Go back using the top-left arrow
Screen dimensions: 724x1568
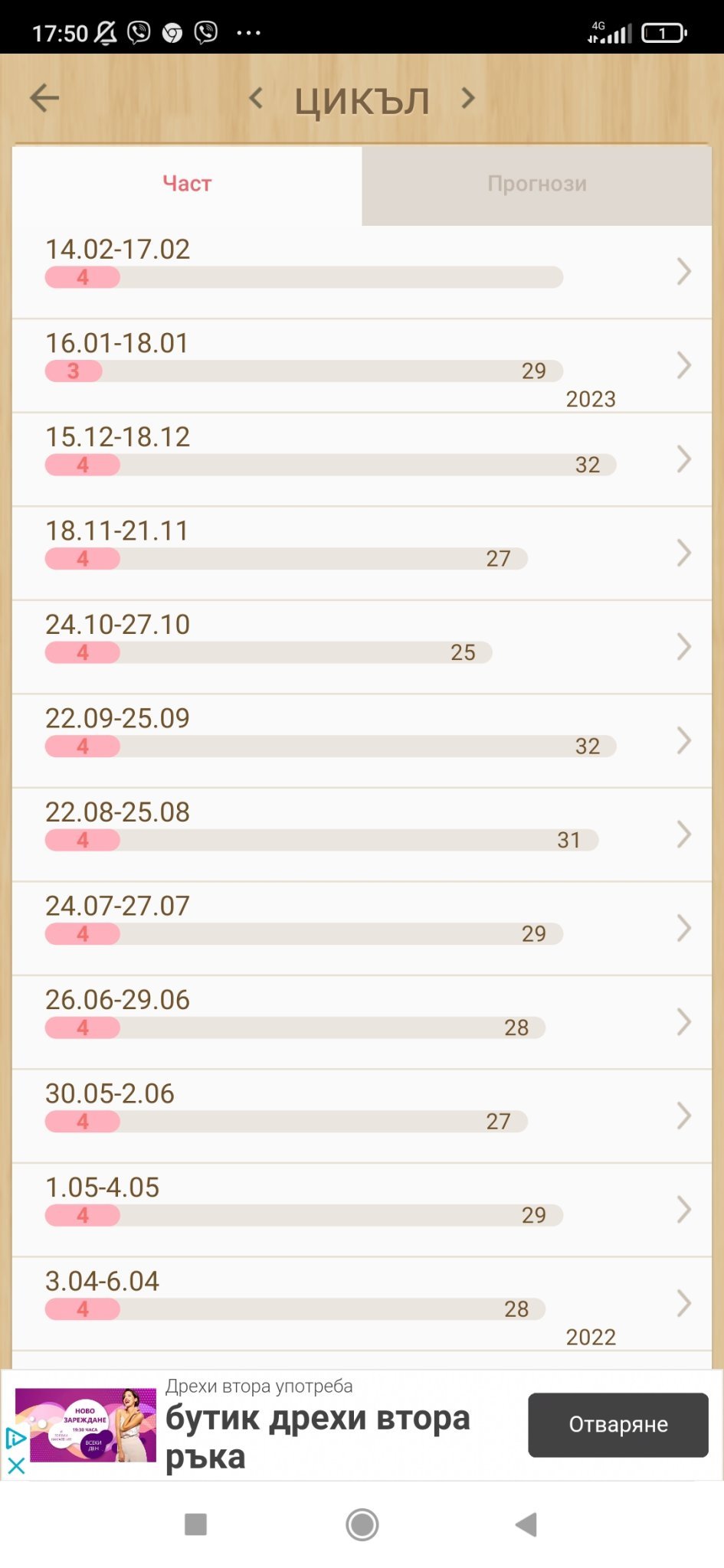44,98
